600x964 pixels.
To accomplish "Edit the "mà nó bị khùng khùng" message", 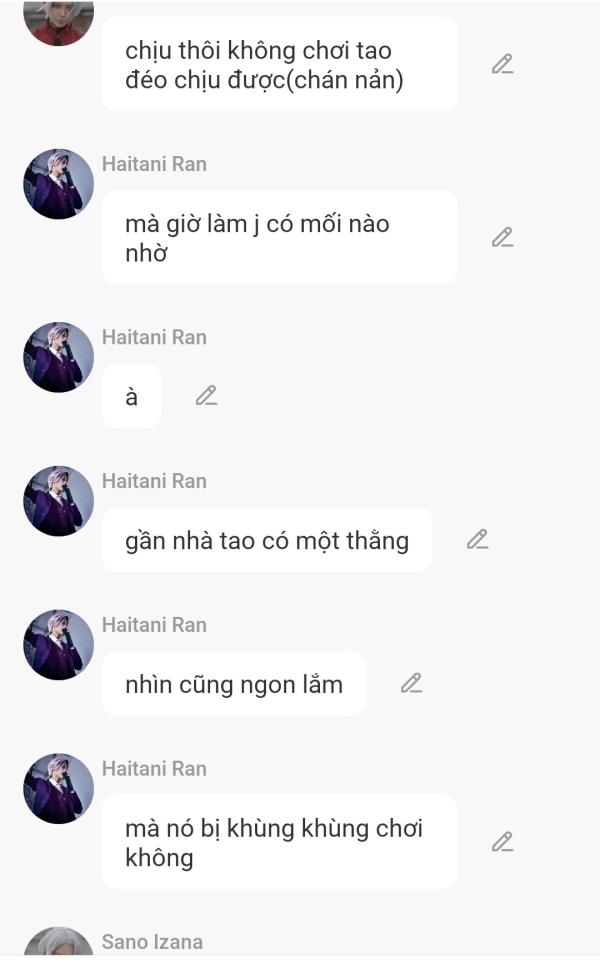I will click(502, 841).
